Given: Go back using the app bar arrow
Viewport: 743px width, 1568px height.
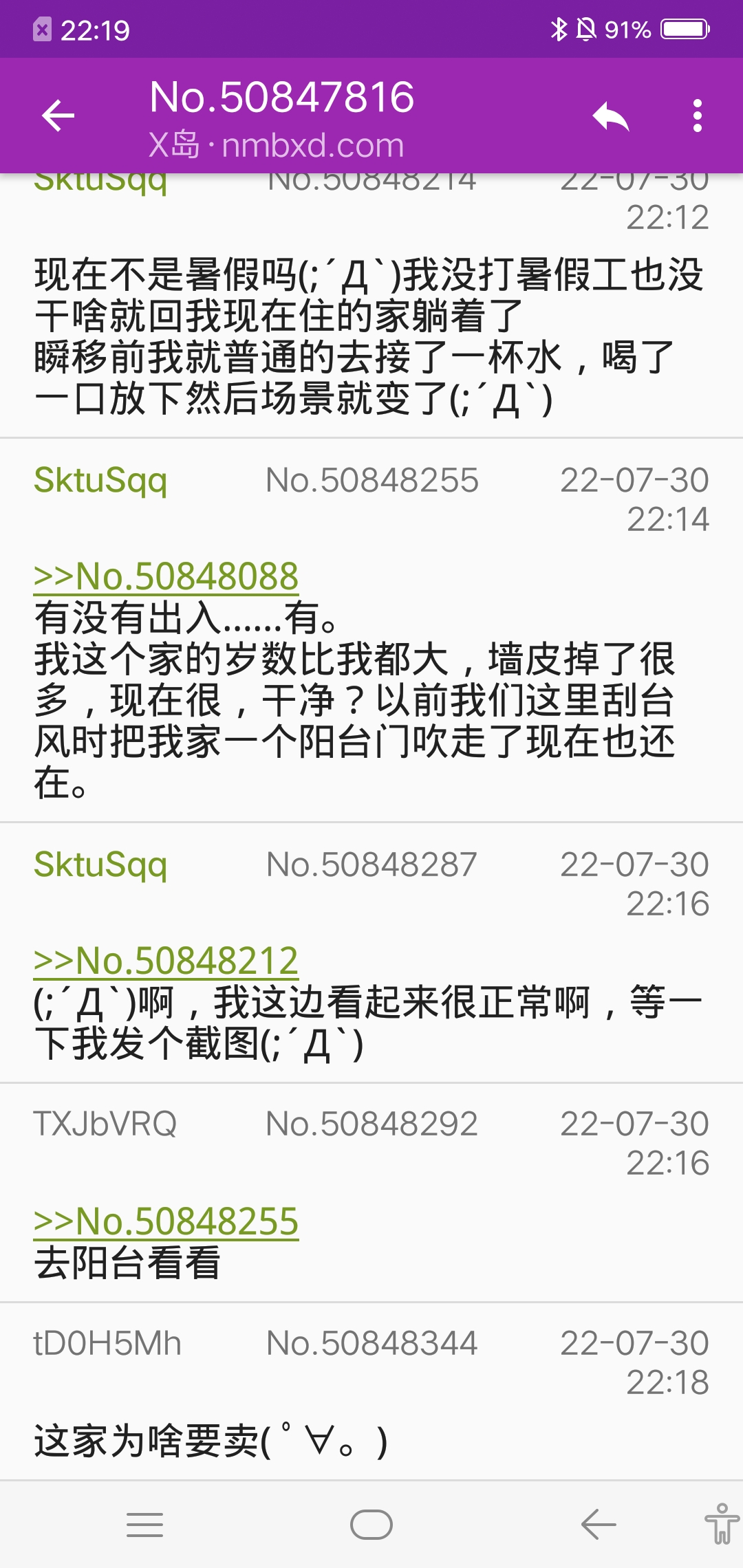Looking at the screenshot, I should click(58, 116).
